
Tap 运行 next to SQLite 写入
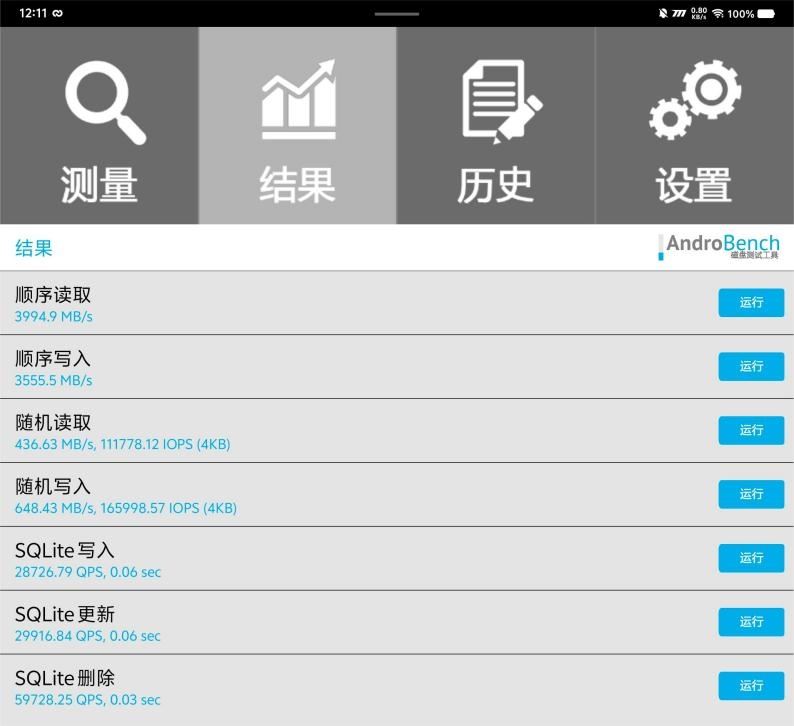point(751,559)
